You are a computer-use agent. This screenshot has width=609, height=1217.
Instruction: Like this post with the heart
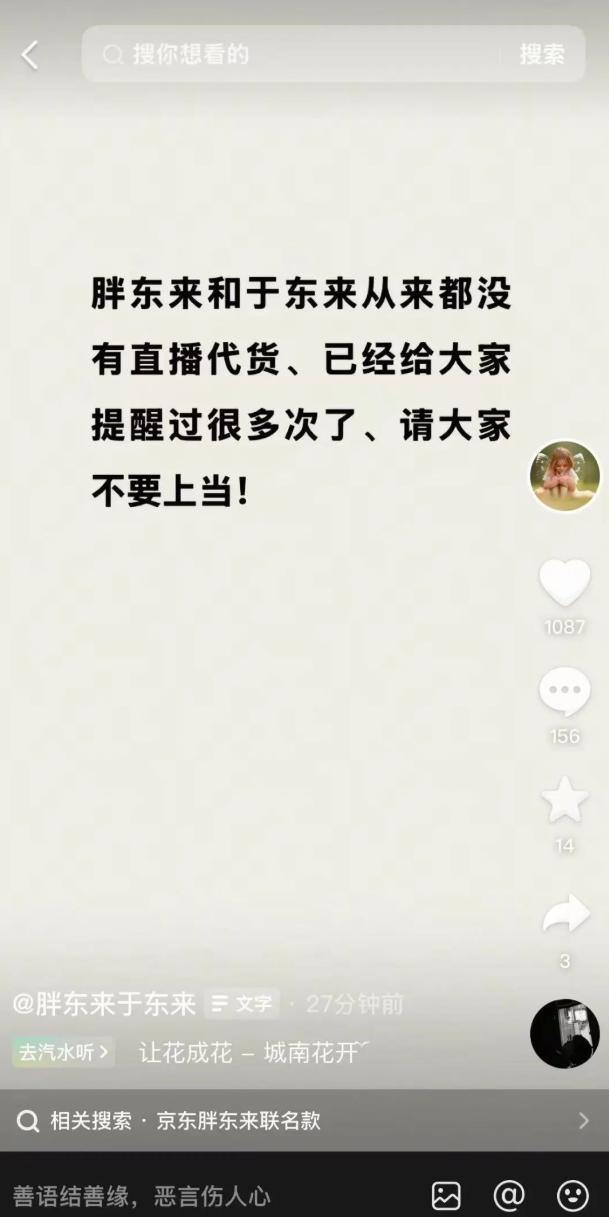pos(564,582)
